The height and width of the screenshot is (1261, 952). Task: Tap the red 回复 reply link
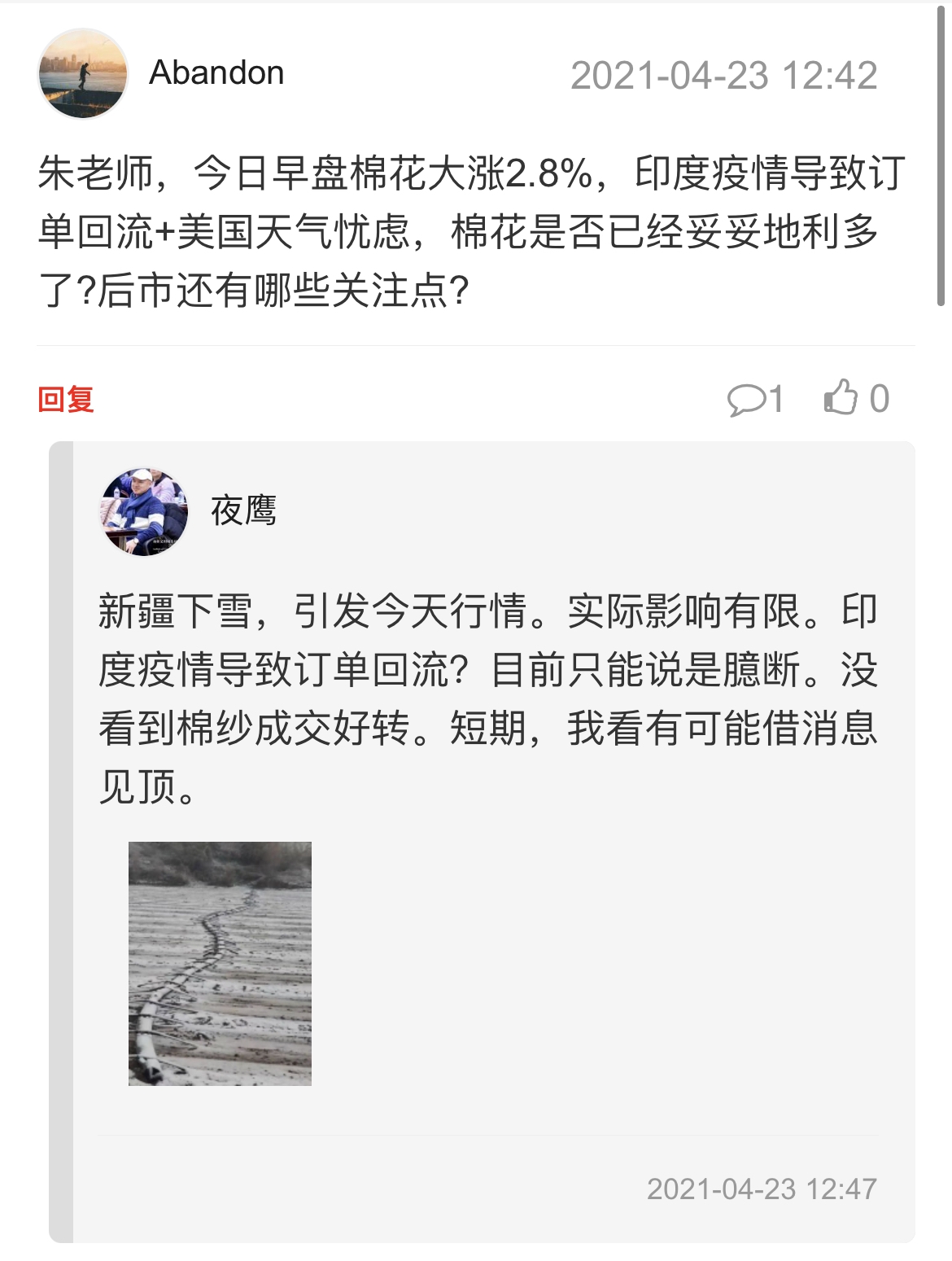66,400
